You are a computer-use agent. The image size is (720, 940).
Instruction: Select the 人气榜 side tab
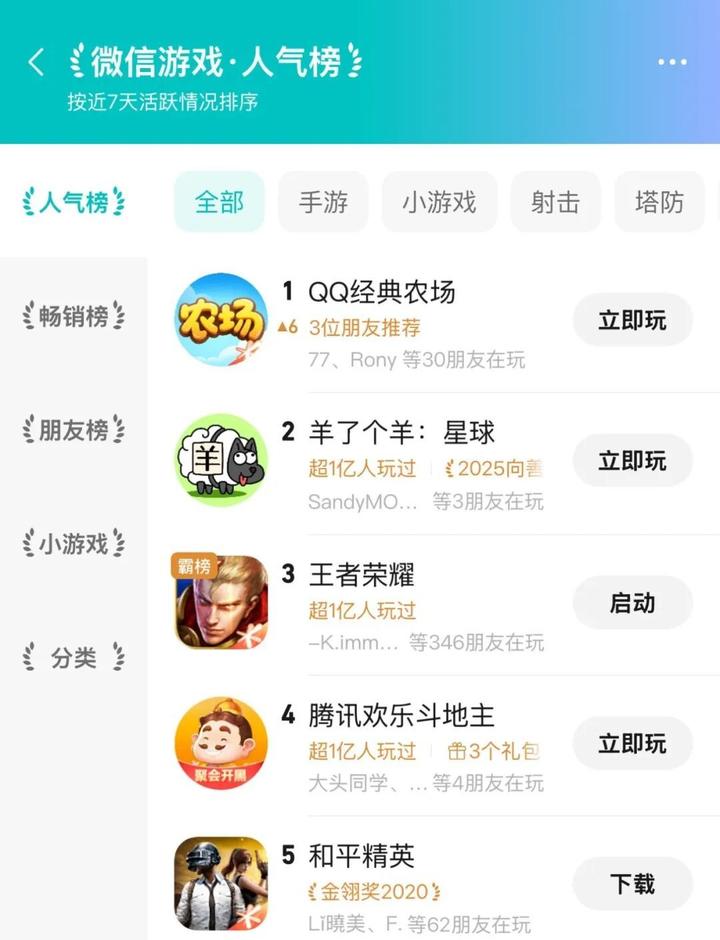tap(74, 203)
